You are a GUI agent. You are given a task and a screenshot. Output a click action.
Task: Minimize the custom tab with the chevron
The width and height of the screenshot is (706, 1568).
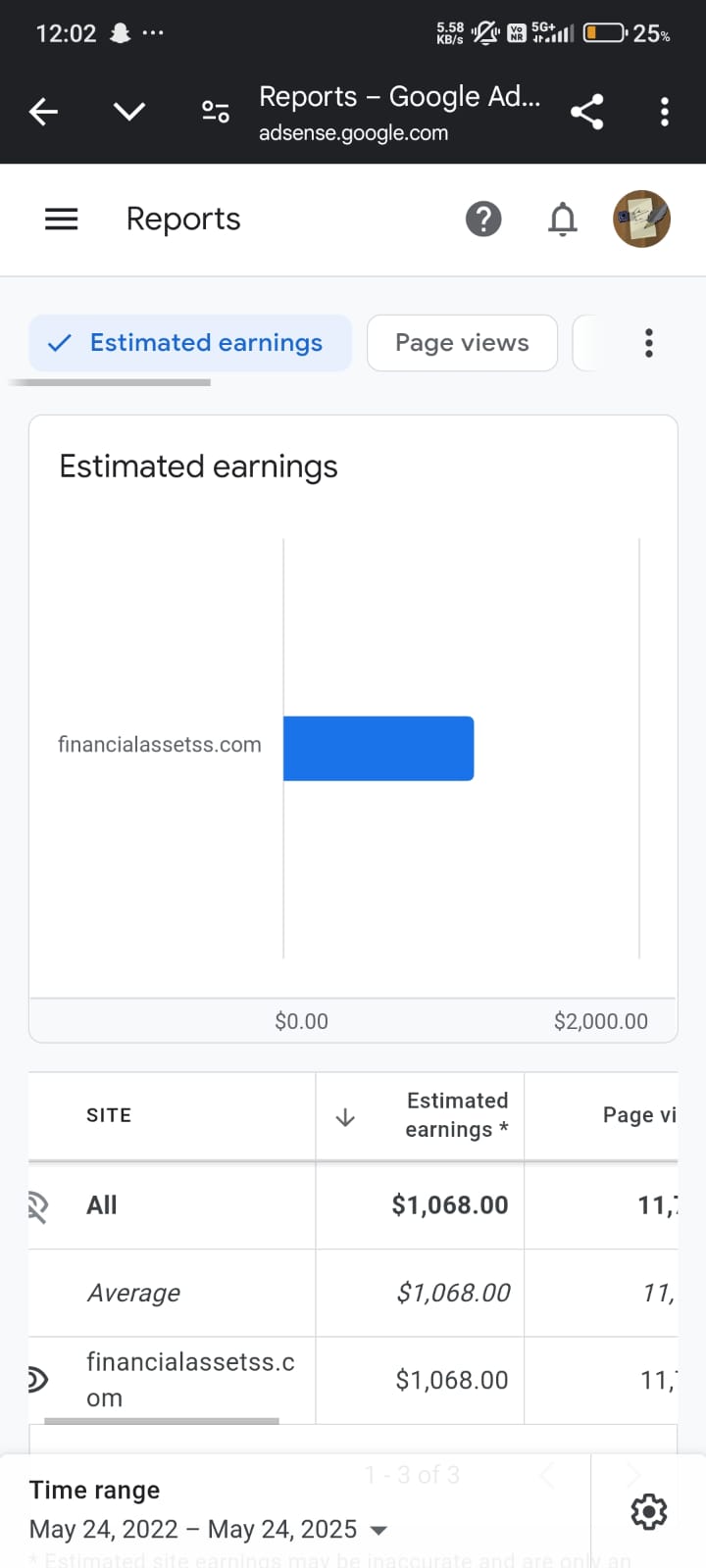point(129,112)
